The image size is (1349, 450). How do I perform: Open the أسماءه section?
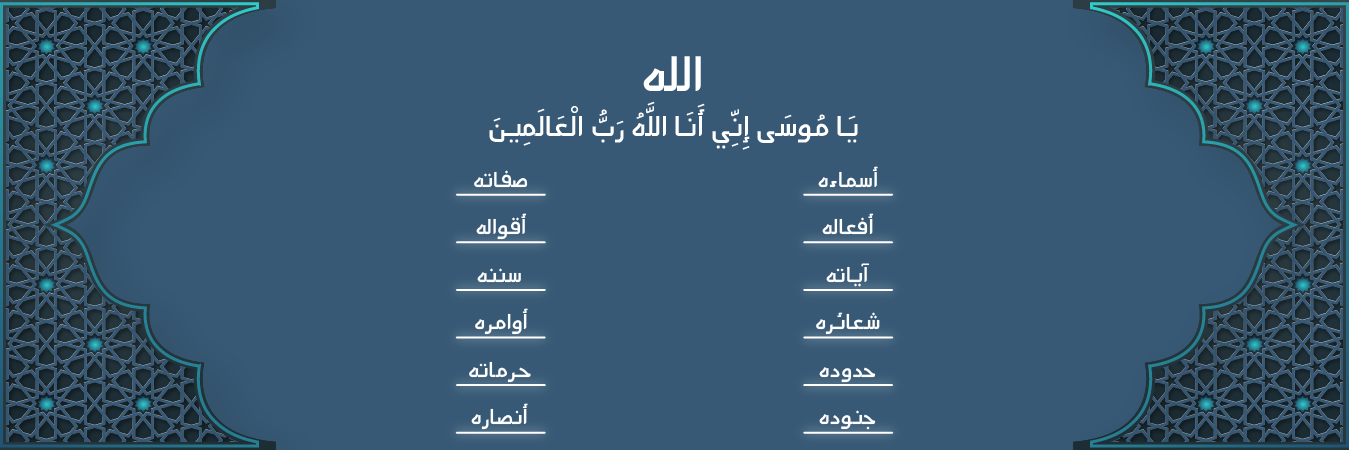tap(848, 181)
